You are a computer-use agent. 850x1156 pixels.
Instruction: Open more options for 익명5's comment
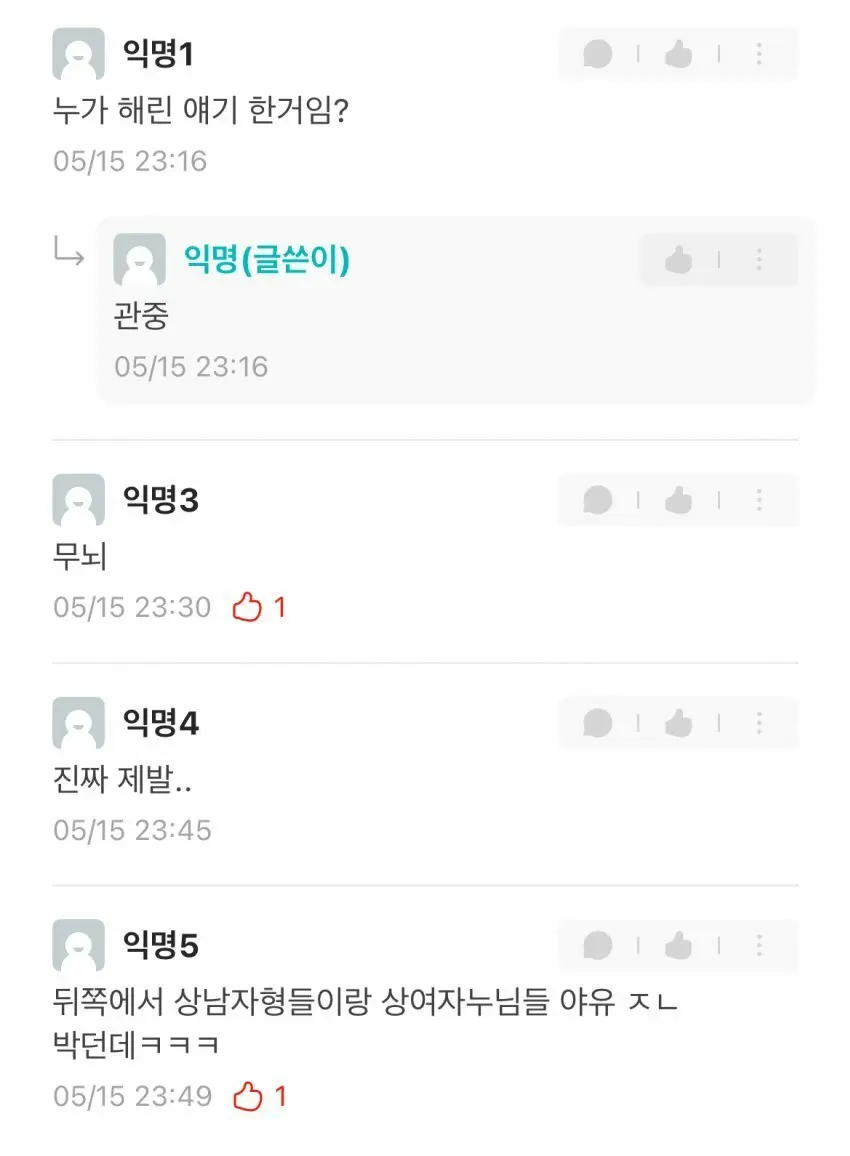(759, 945)
